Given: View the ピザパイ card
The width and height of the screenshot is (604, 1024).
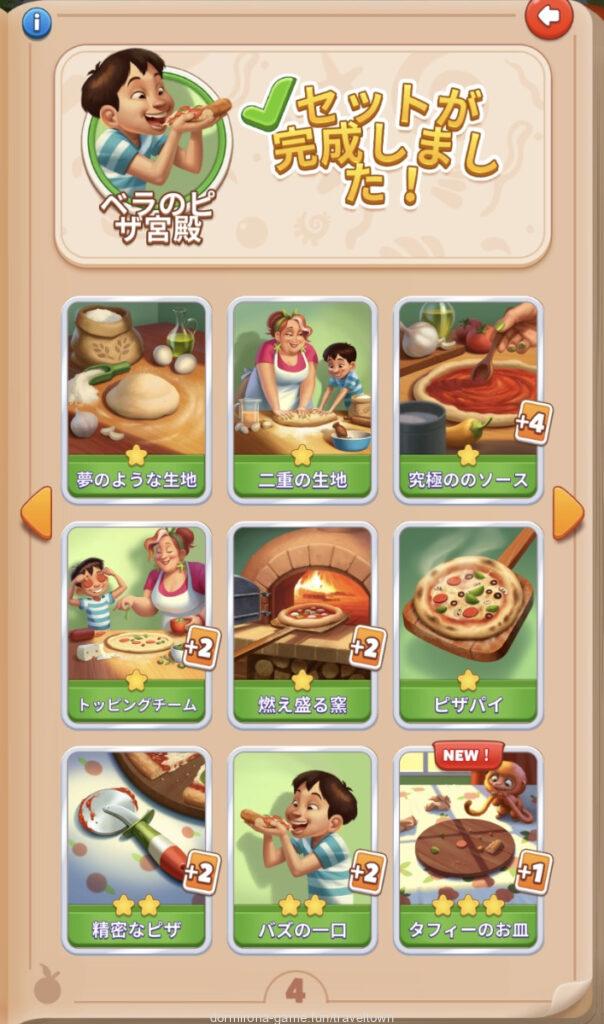Looking at the screenshot, I should [468, 624].
